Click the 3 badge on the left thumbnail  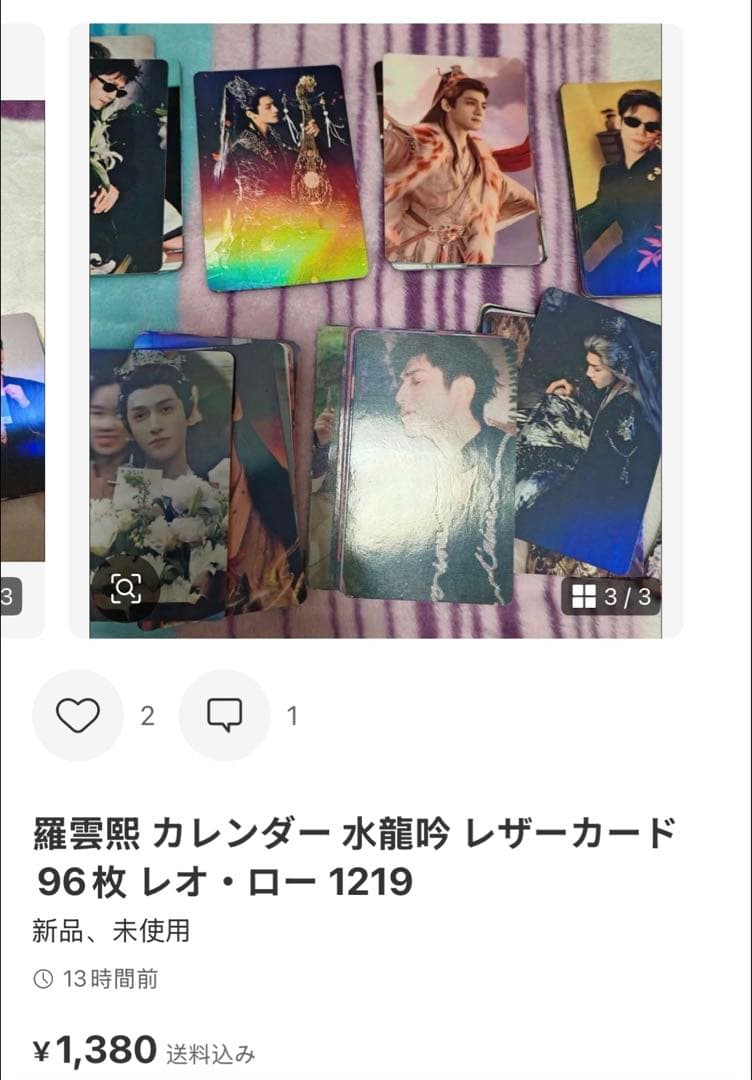click(x=7, y=597)
